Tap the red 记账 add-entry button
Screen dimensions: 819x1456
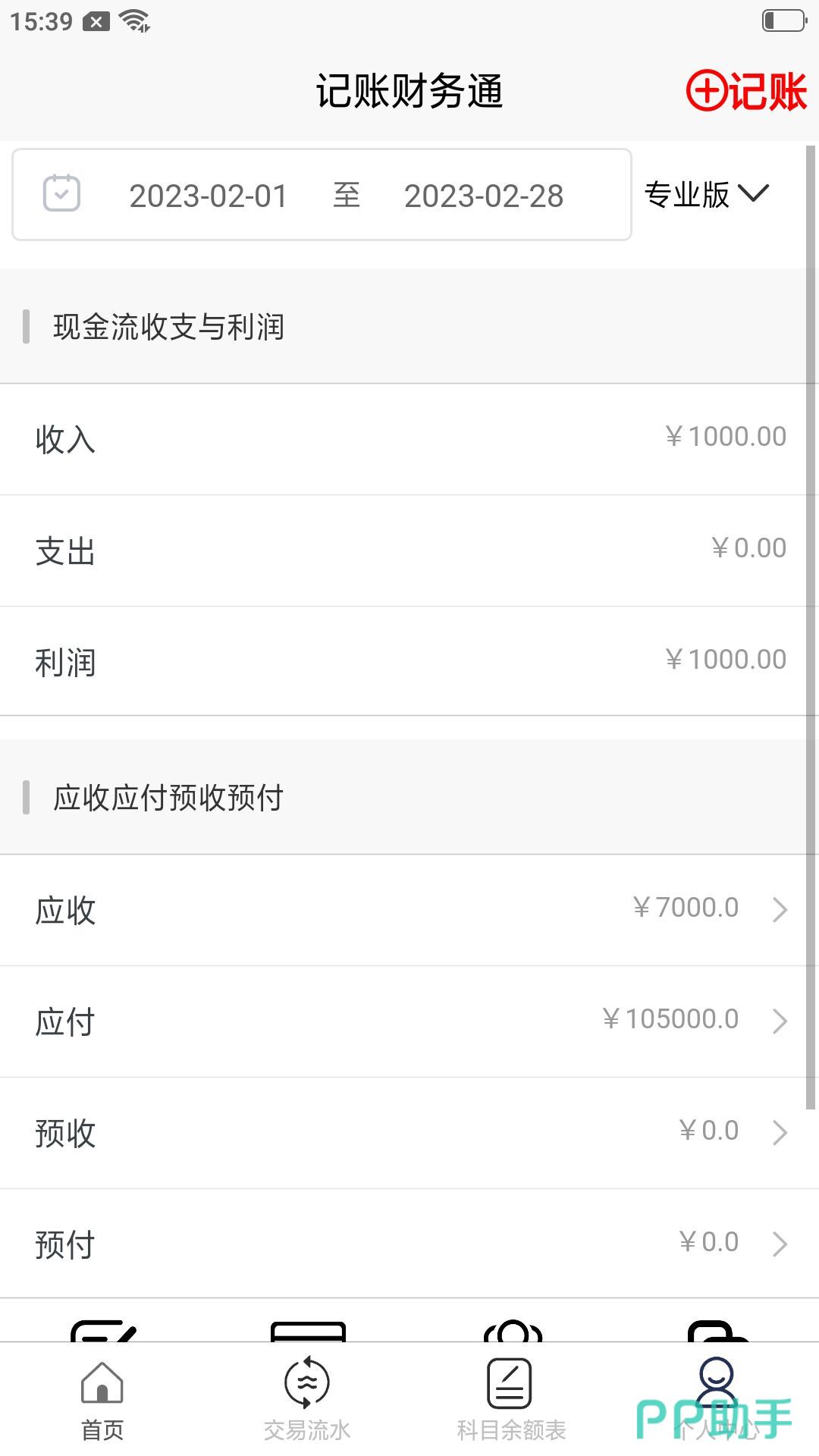[746, 92]
